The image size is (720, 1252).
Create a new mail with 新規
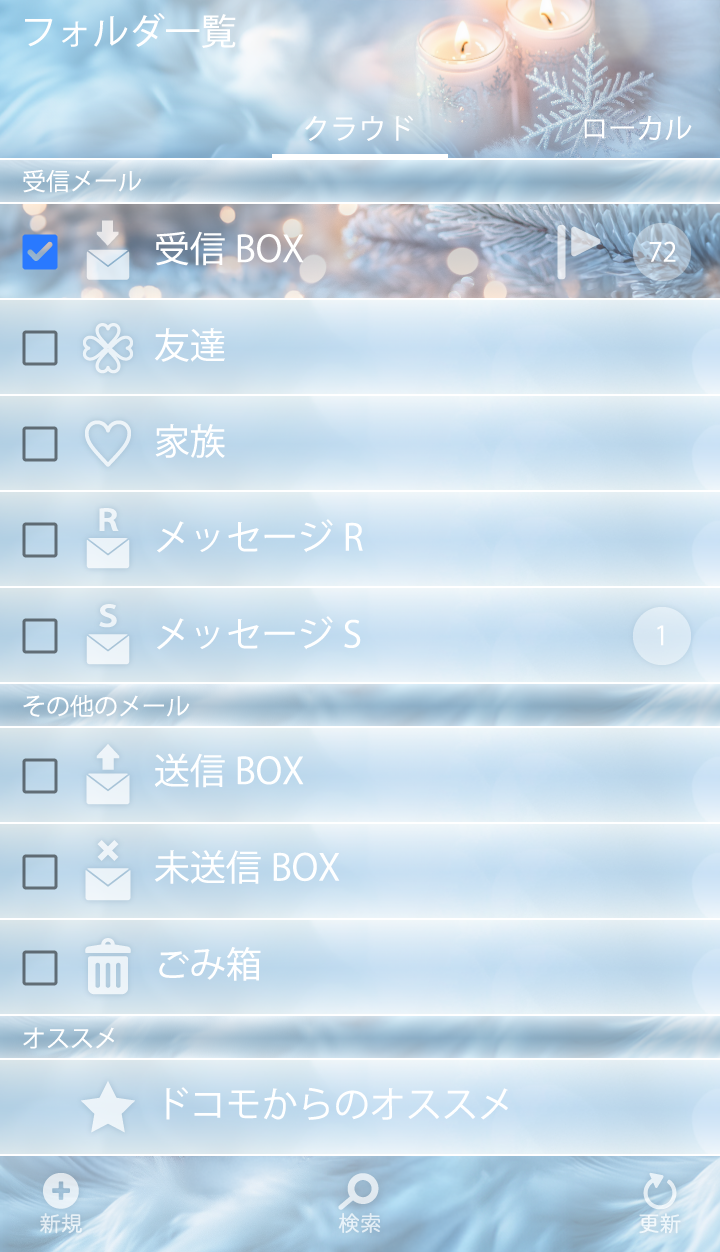pyautogui.click(x=61, y=1204)
